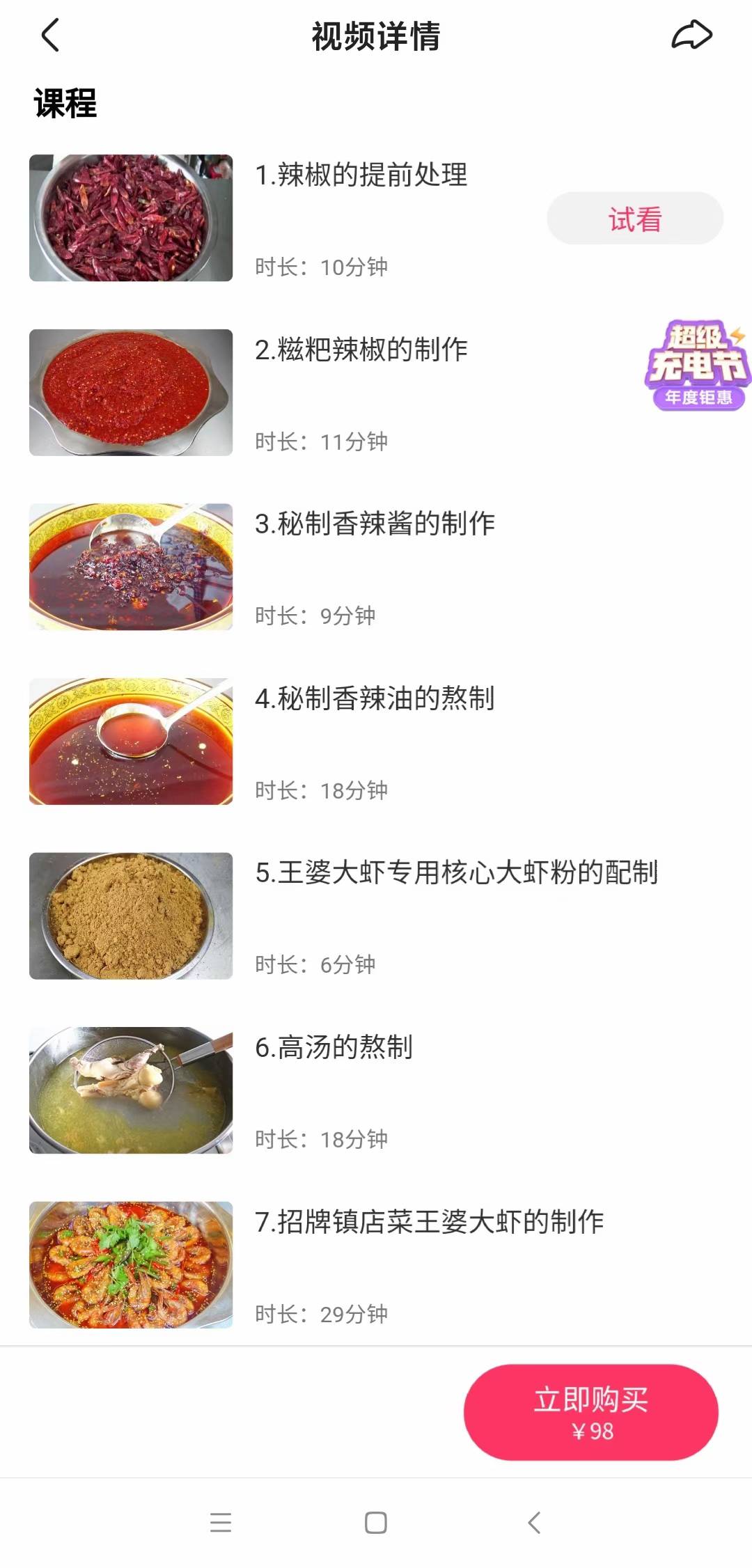Tap the 试看 preview button
This screenshot has height=1568, width=752.
click(x=634, y=217)
